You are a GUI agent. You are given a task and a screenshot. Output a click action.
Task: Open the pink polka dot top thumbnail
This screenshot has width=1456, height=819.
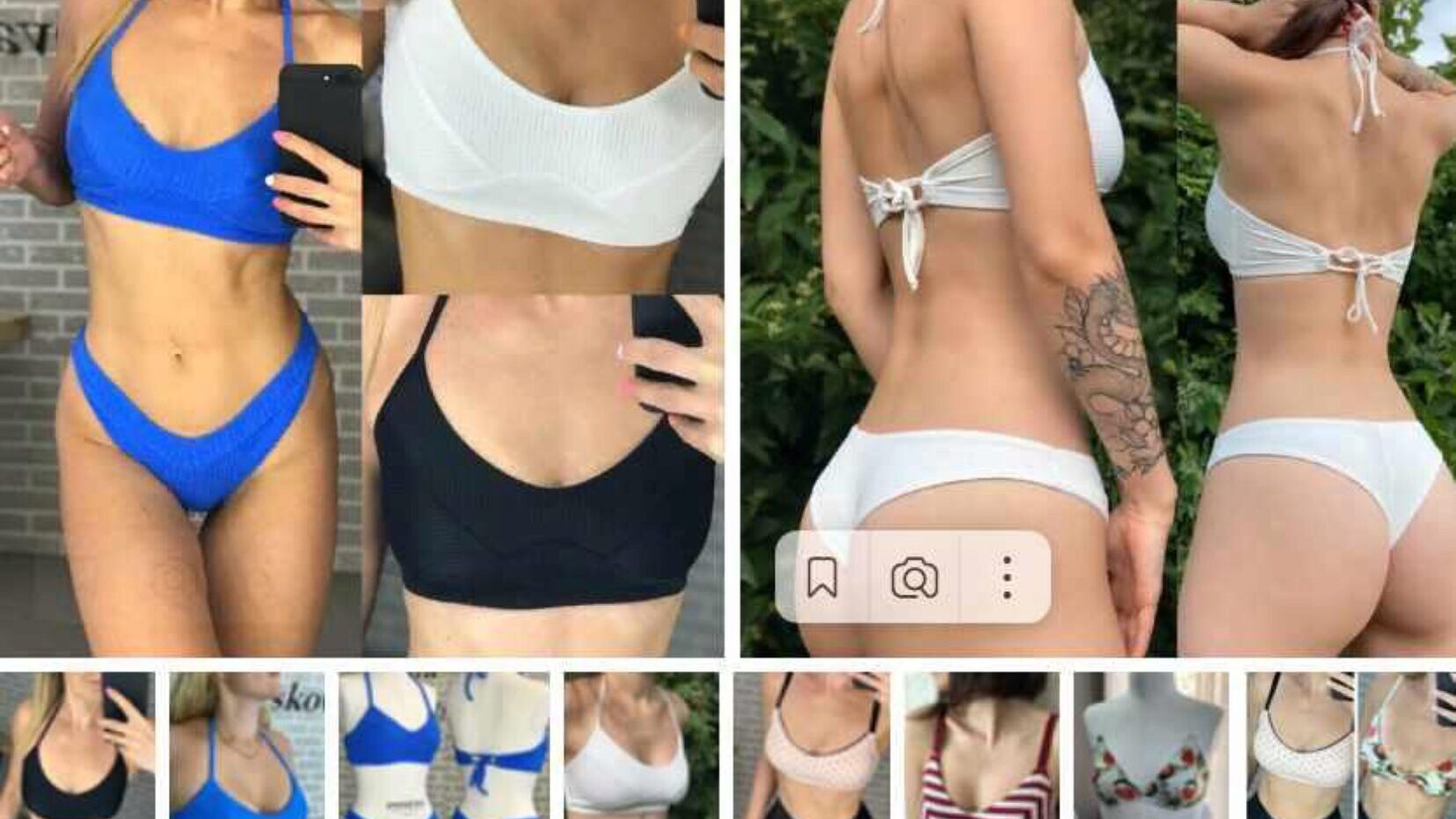click(811, 745)
